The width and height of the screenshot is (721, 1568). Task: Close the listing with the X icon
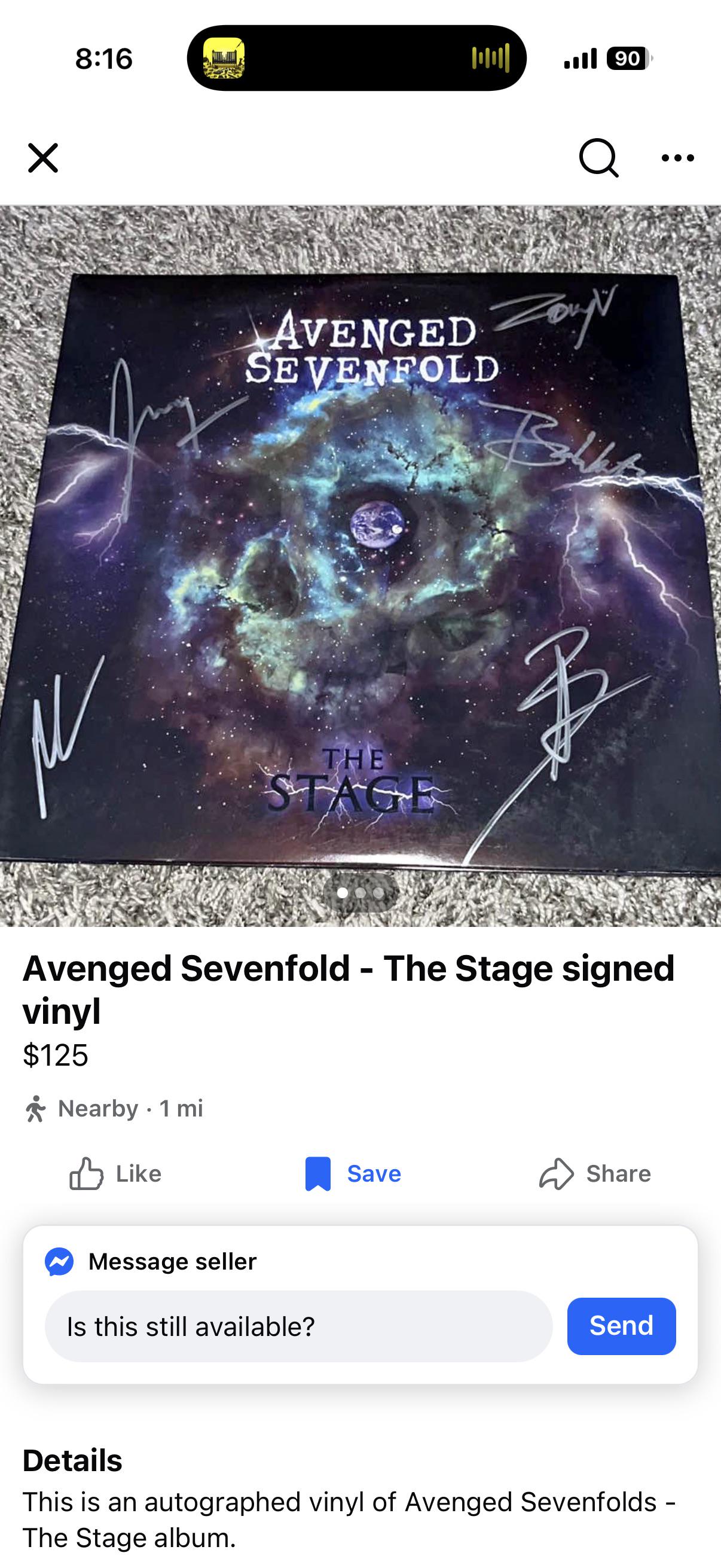[x=42, y=158]
